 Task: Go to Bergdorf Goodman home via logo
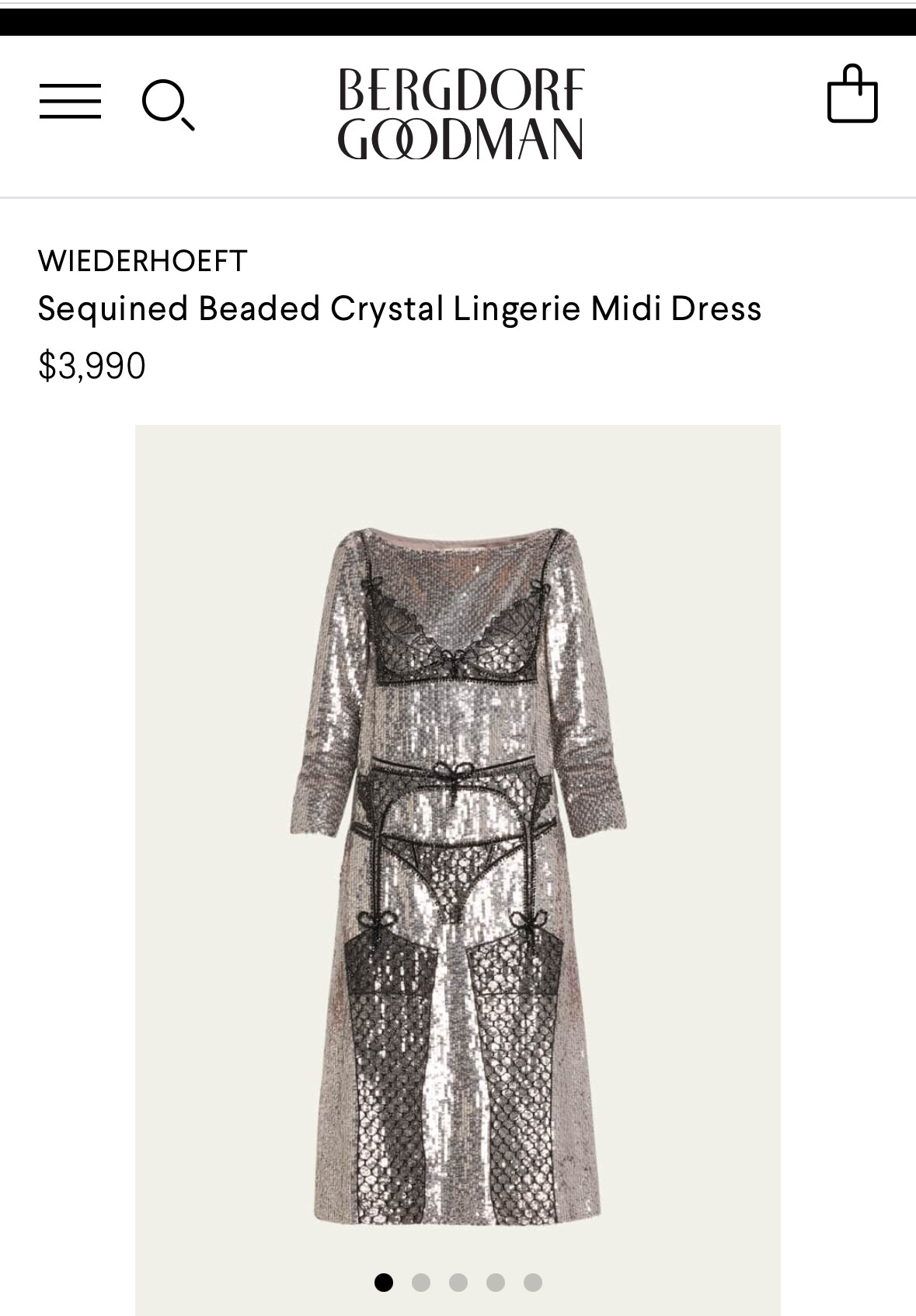(x=460, y=113)
